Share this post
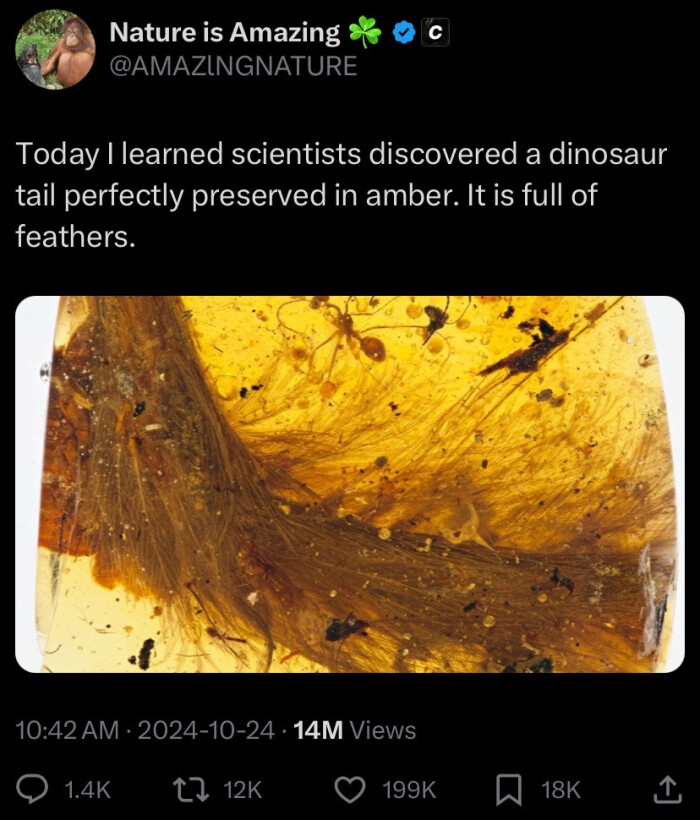The image size is (700, 820). [x=665, y=789]
